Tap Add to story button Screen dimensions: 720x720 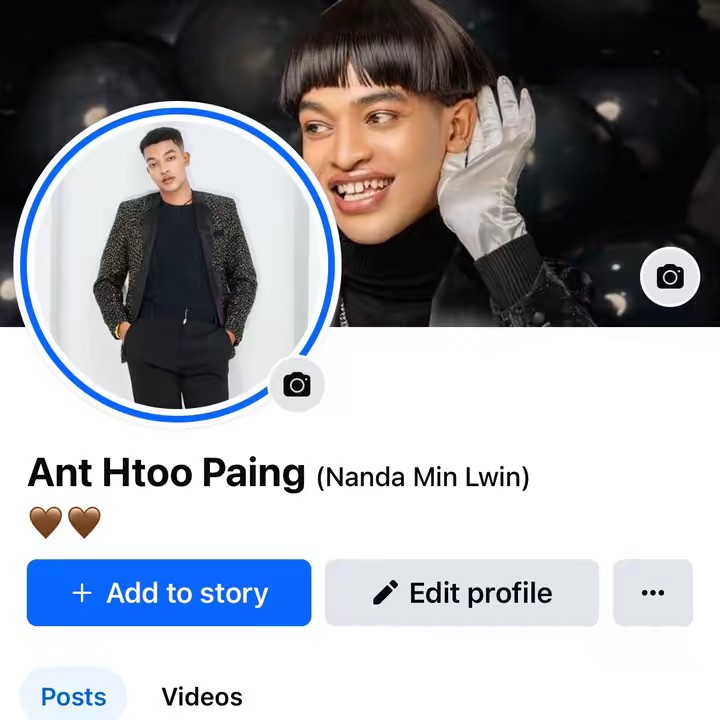click(169, 593)
